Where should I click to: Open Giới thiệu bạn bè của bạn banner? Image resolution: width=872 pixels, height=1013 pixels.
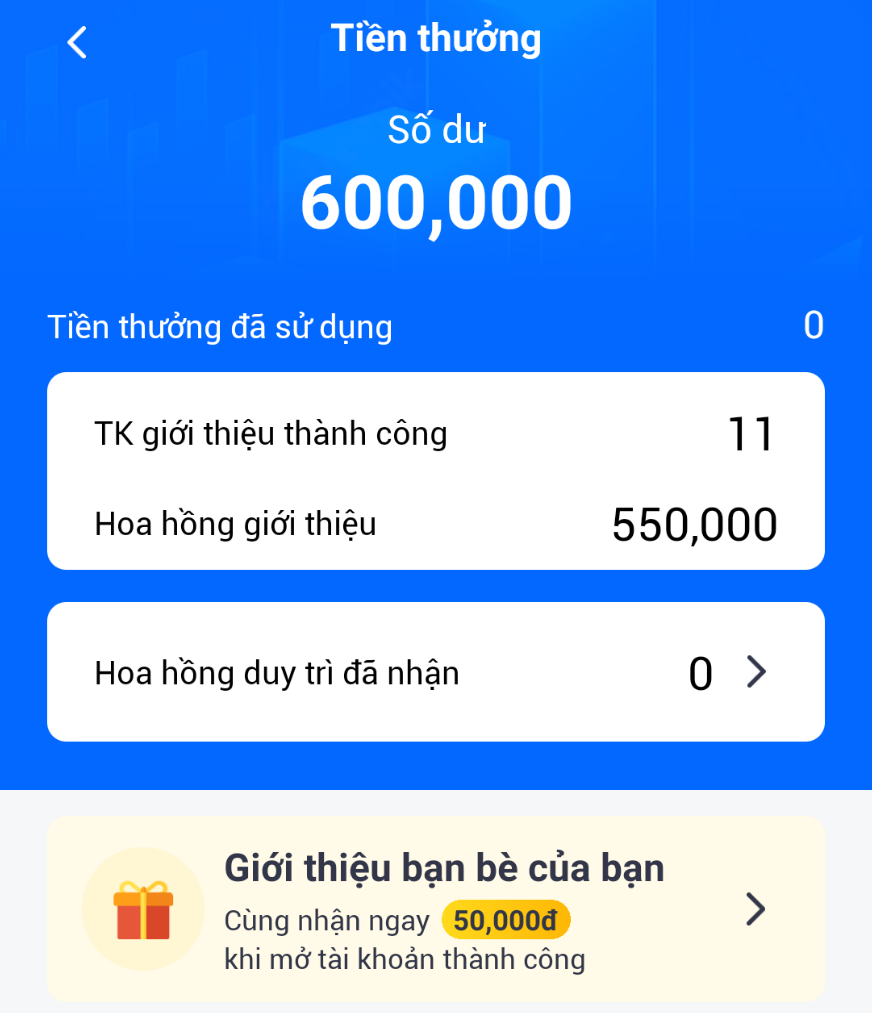coord(436,908)
